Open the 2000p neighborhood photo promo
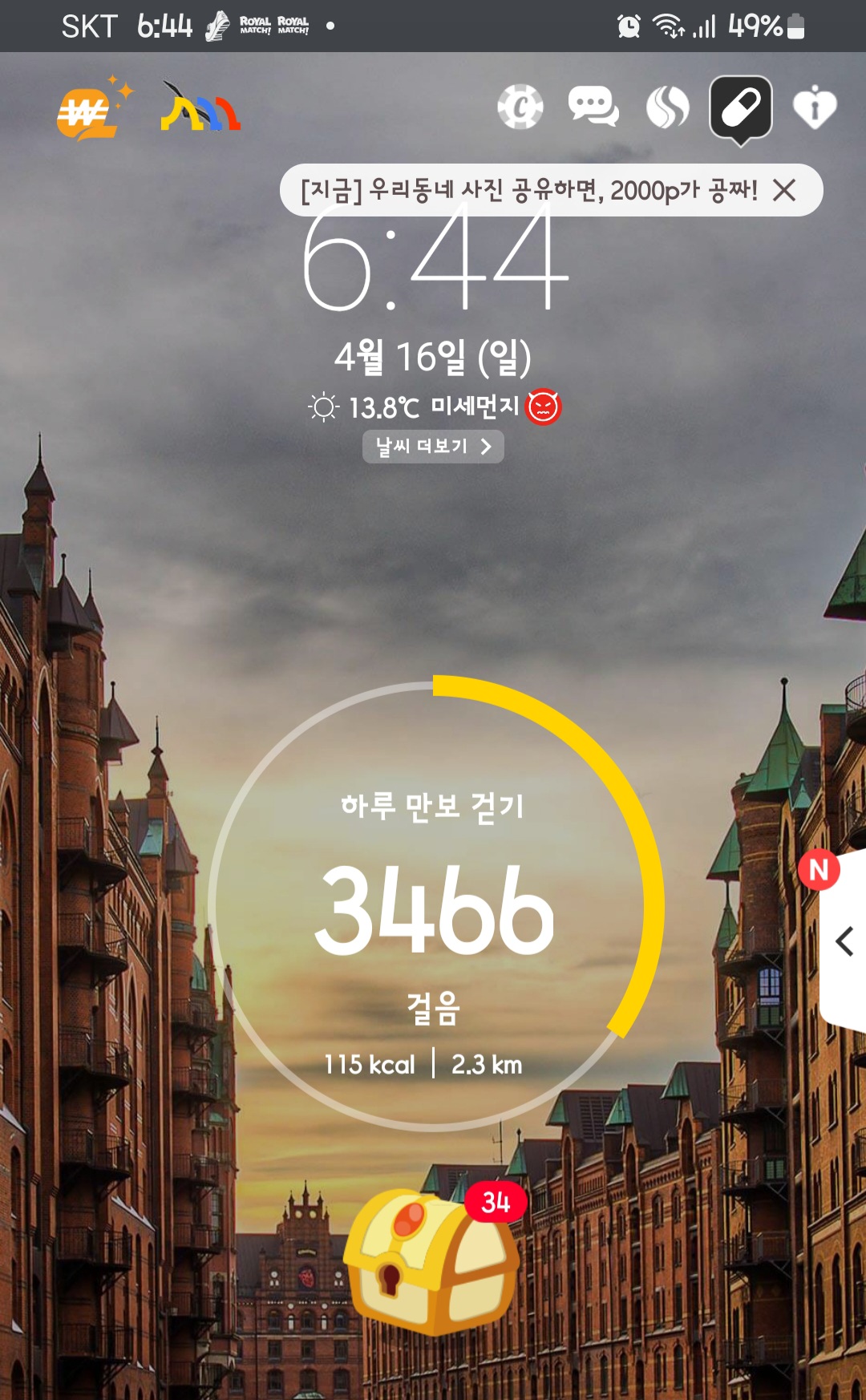The image size is (866, 1400). tap(529, 191)
